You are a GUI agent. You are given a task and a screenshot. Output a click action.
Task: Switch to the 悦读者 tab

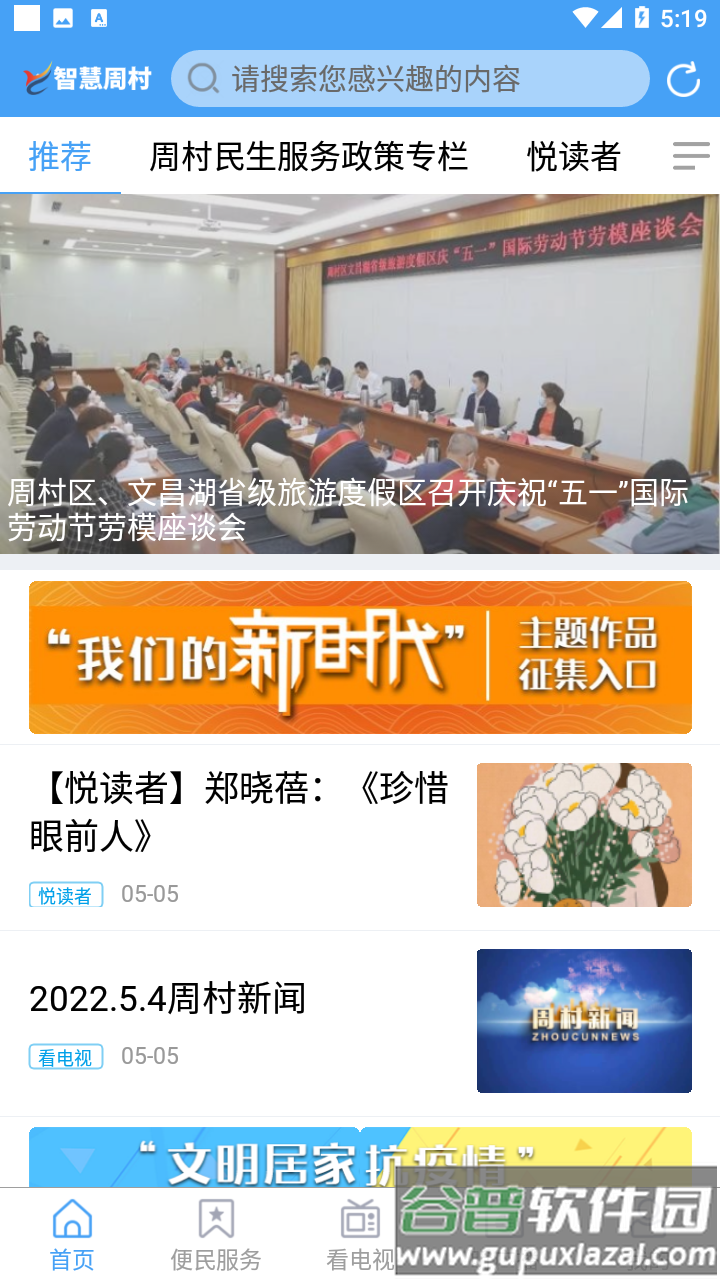coord(574,157)
